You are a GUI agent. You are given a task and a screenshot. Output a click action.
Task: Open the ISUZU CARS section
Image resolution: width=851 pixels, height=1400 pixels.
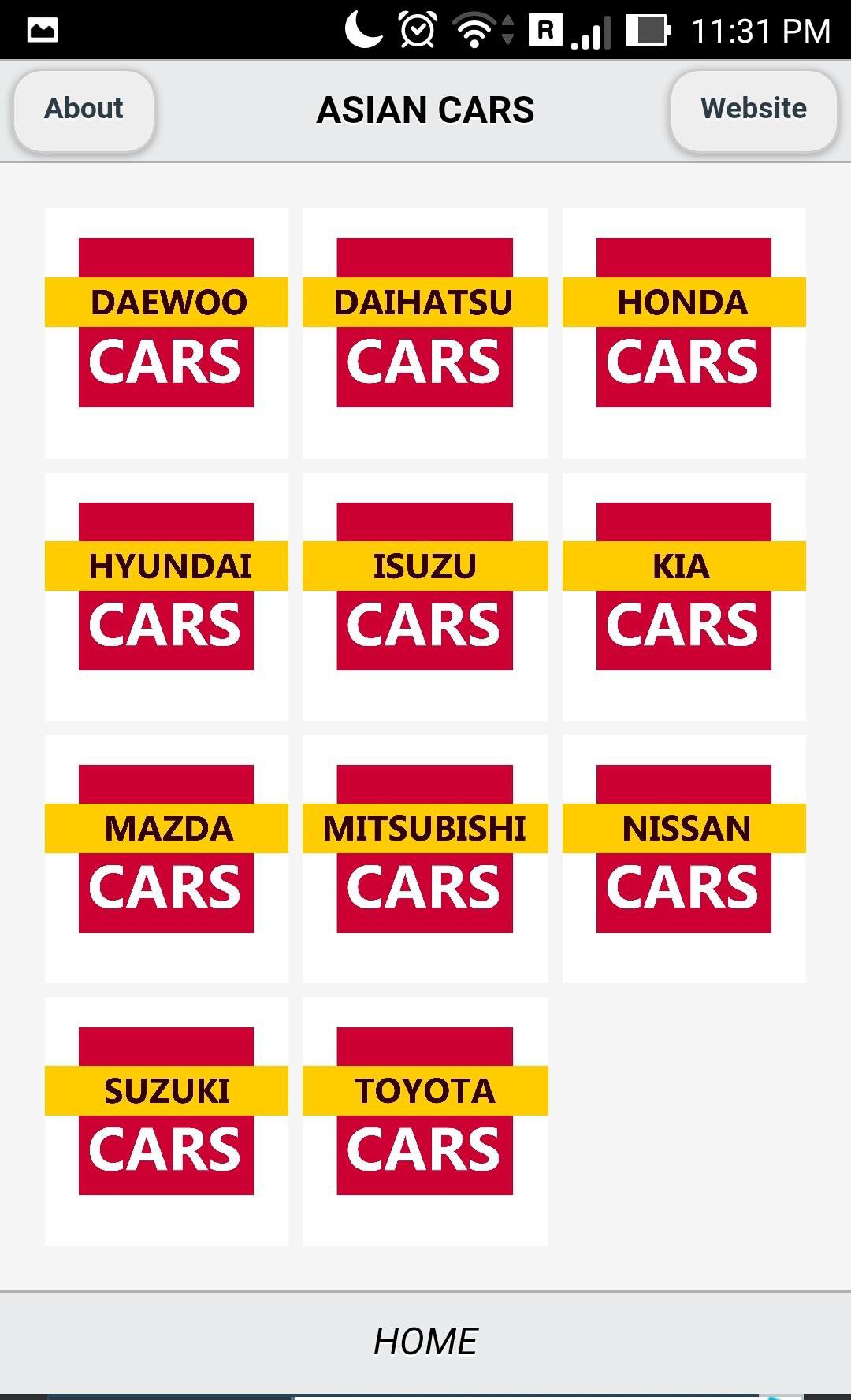tap(424, 595)
